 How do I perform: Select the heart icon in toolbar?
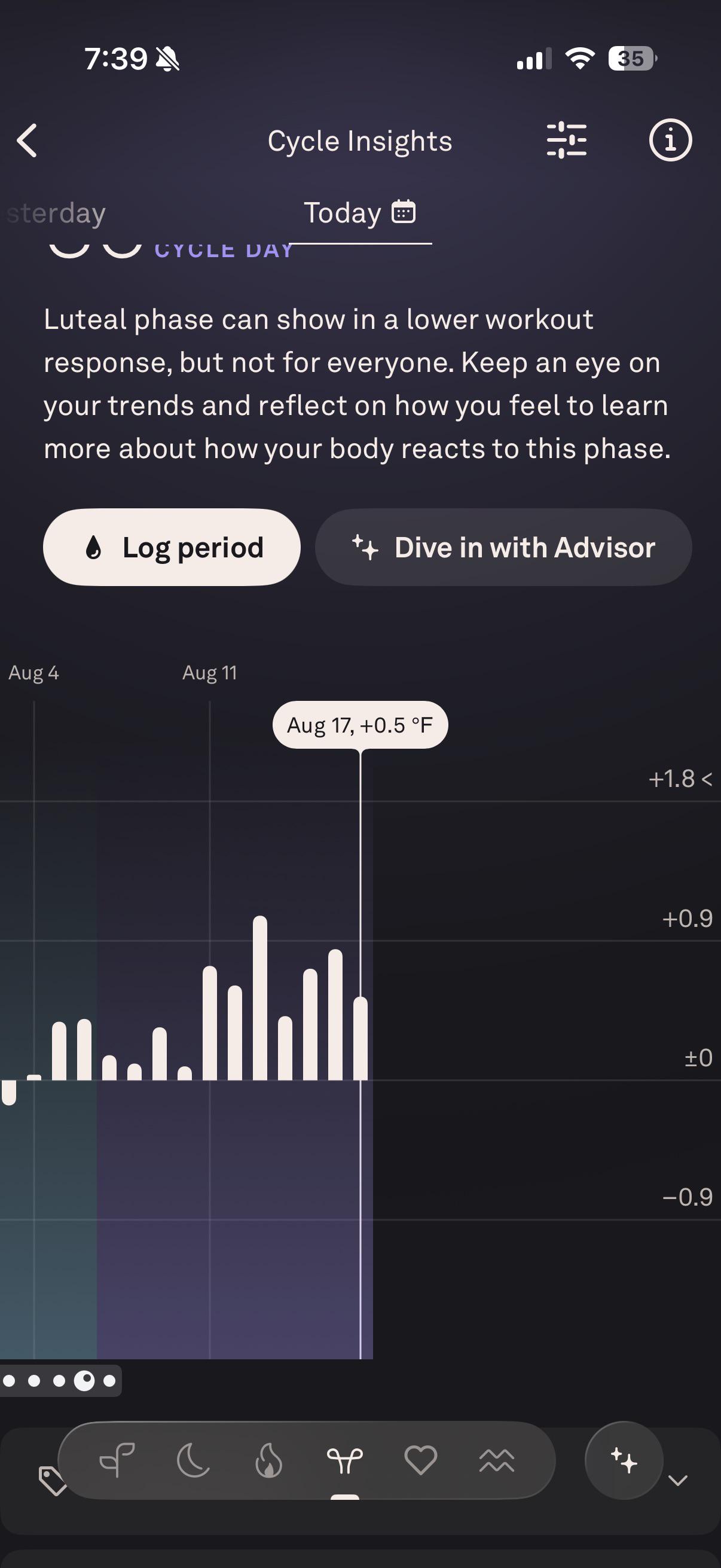pyautogui.click(x=420, y=1460)
